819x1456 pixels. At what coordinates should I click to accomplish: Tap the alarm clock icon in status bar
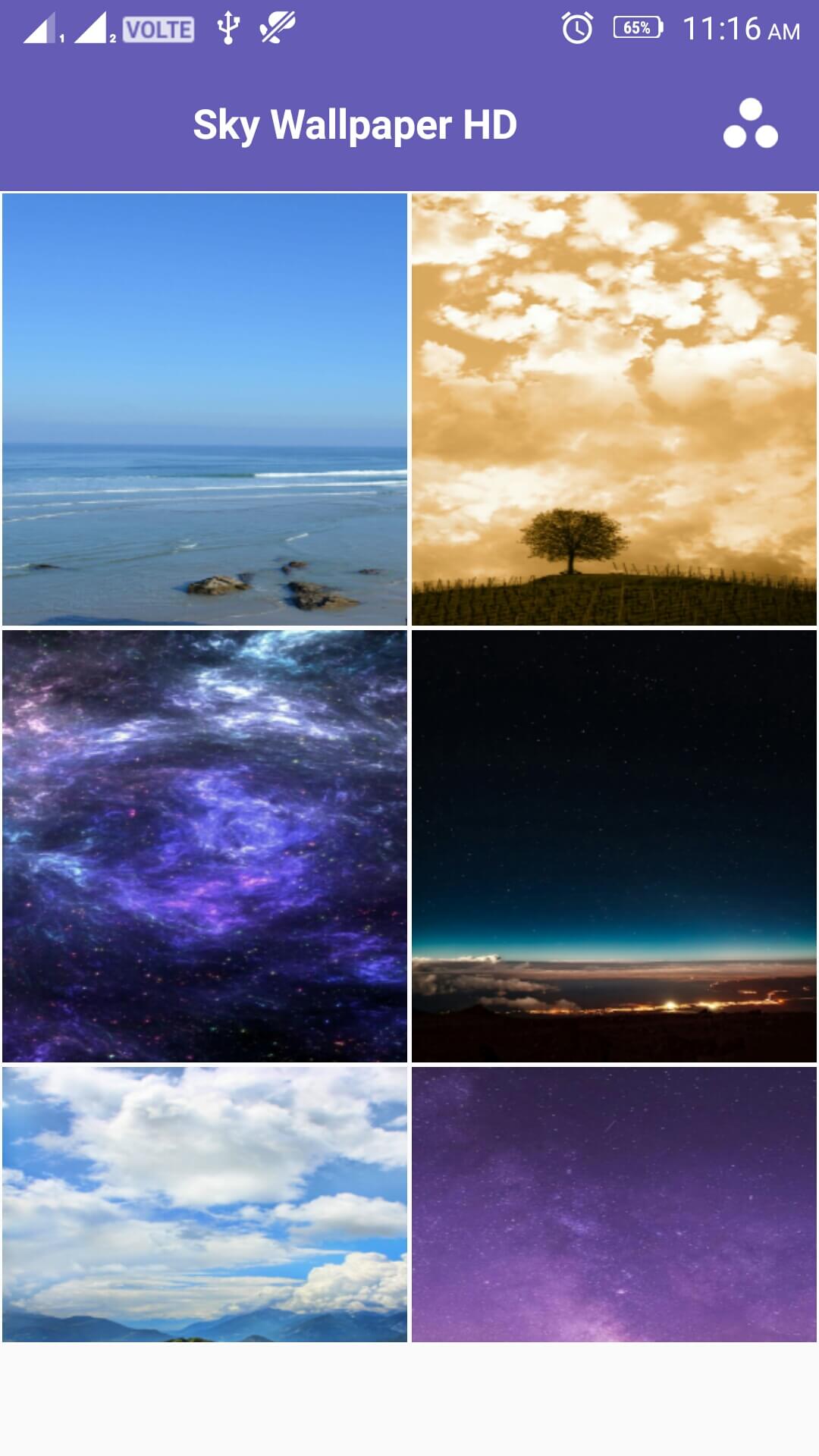(576, 29)
